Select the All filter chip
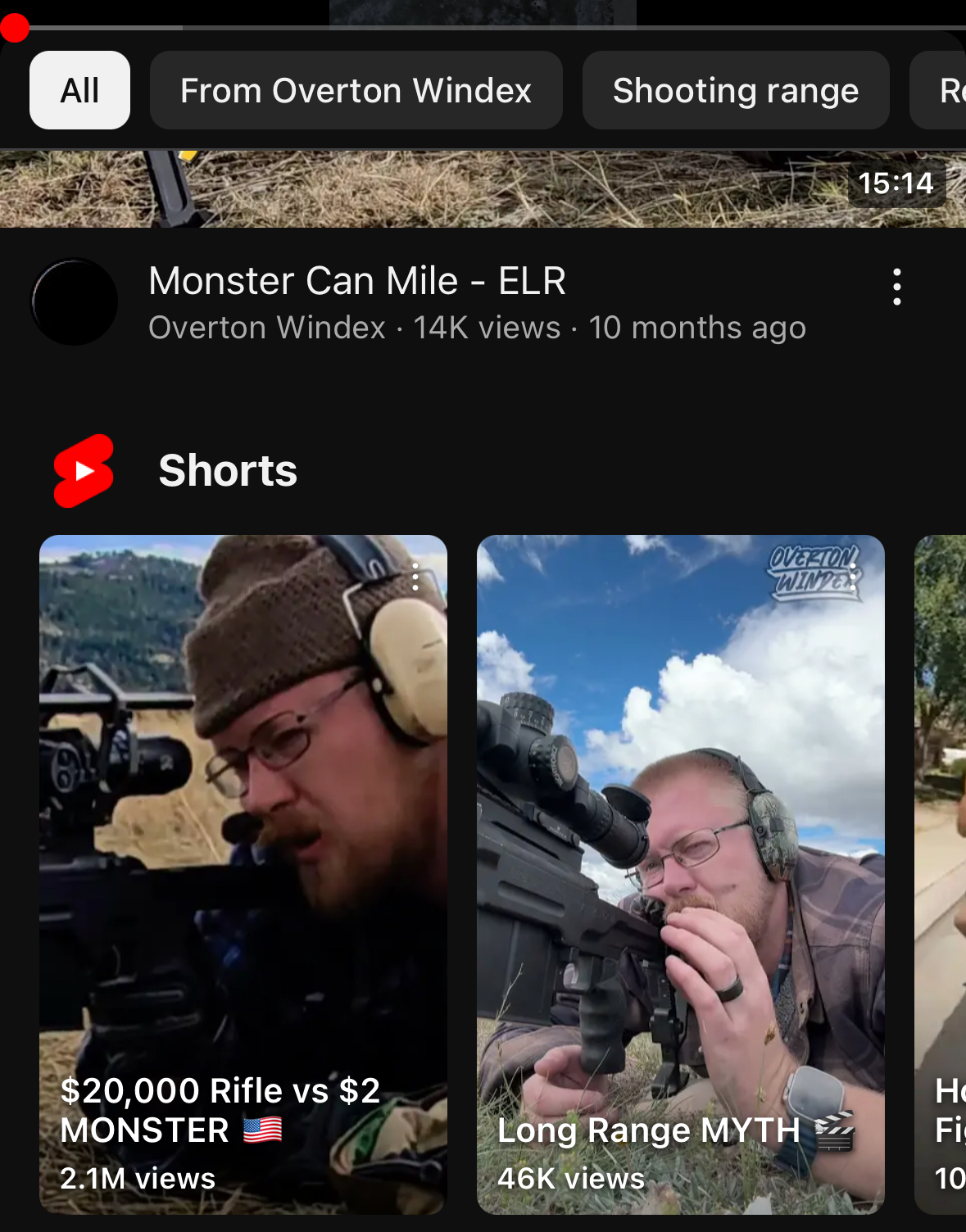The width and height of the screenshot is (966, 1232). pyautogui.click(x=79, y=90)
